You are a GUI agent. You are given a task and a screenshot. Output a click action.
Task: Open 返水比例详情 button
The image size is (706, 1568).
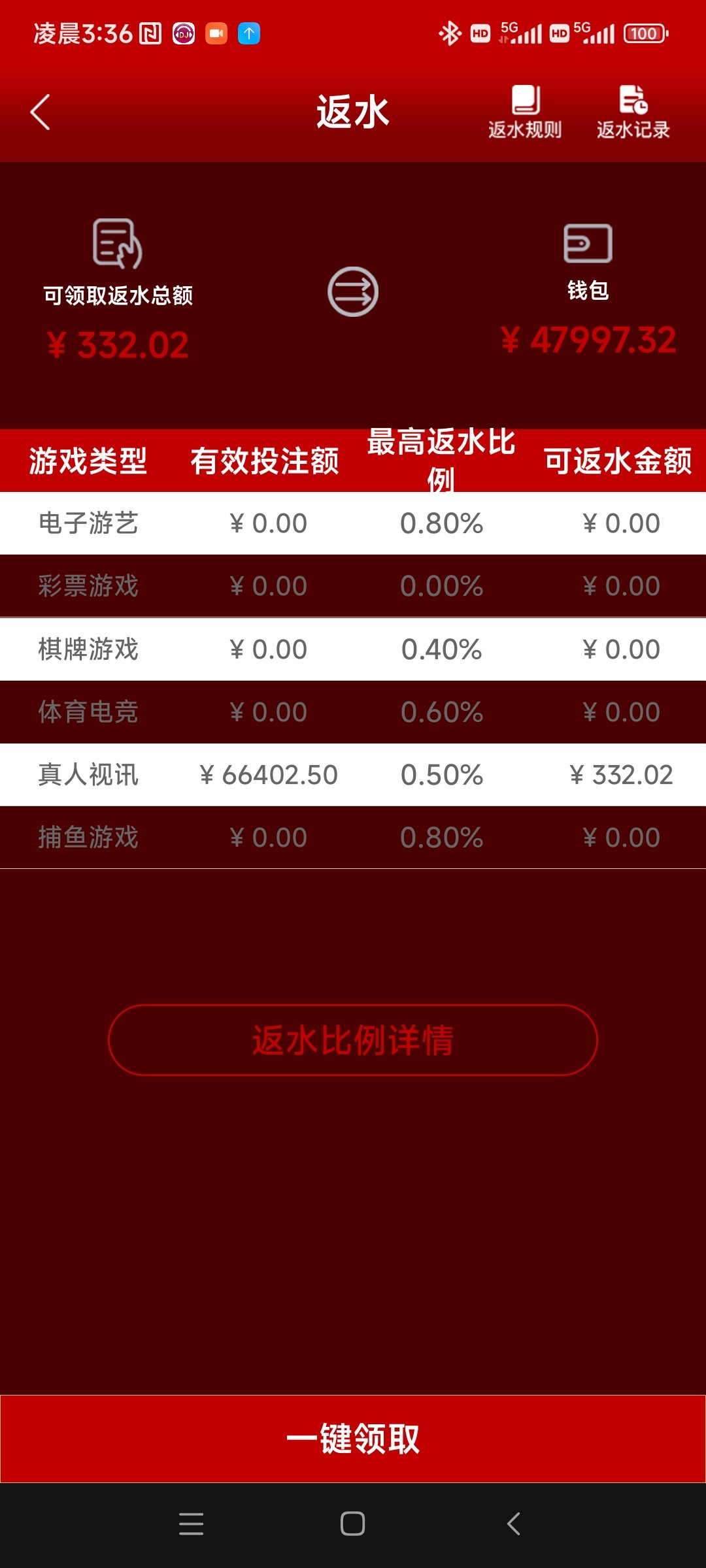[x=353, y=1040]
